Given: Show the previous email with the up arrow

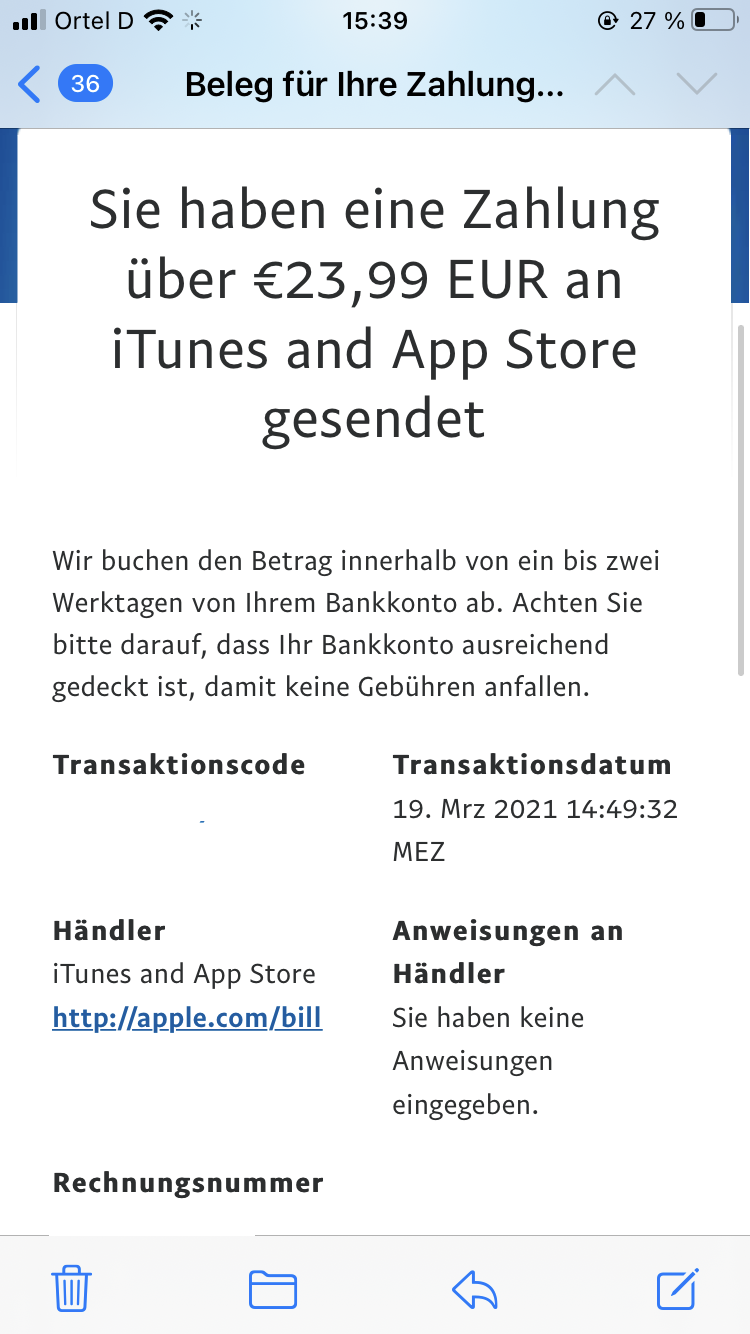Looking at the screenshot, I should click(x=615, y=84).
